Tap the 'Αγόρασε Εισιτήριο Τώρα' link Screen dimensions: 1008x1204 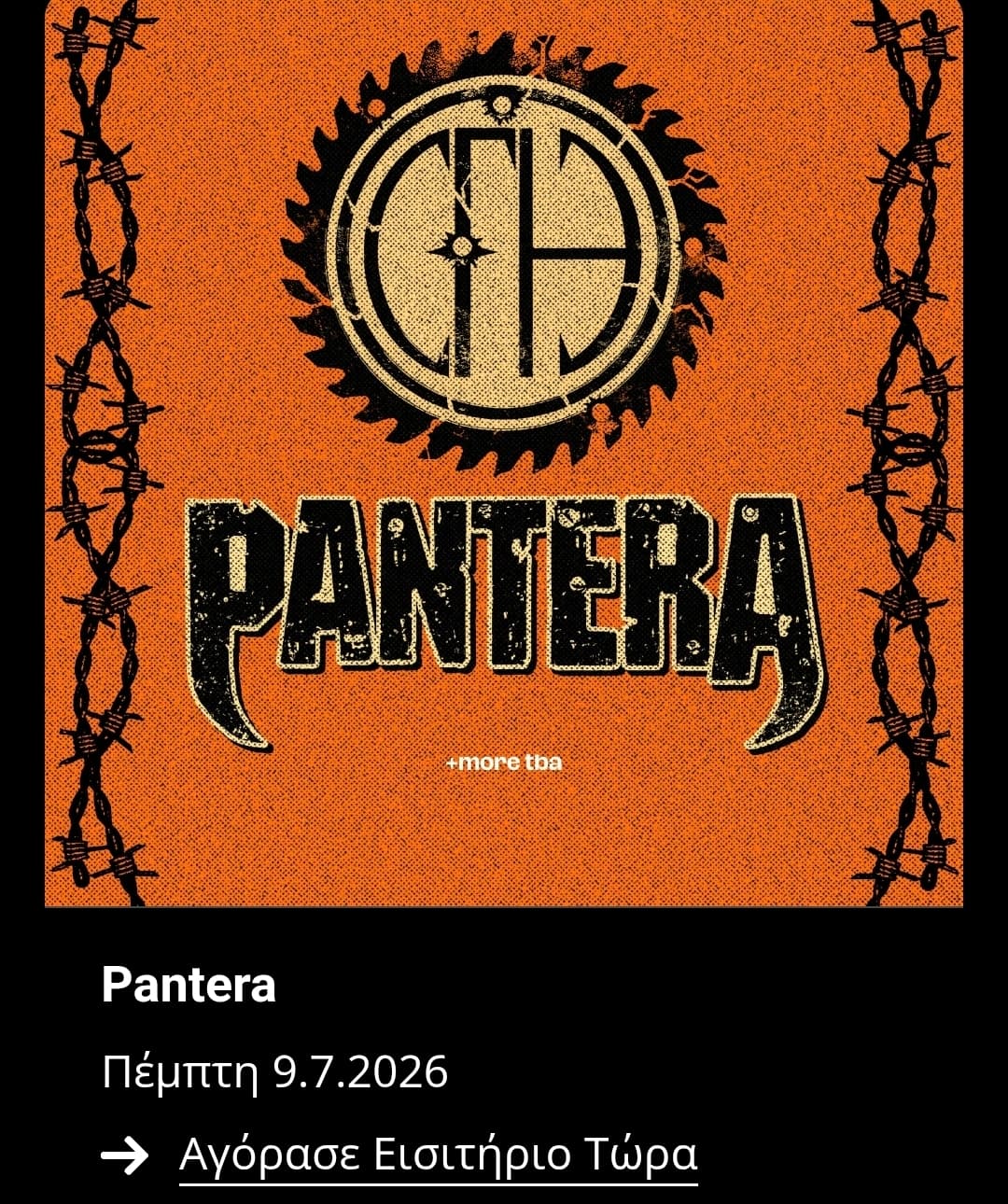click(x=438, y=1155)
